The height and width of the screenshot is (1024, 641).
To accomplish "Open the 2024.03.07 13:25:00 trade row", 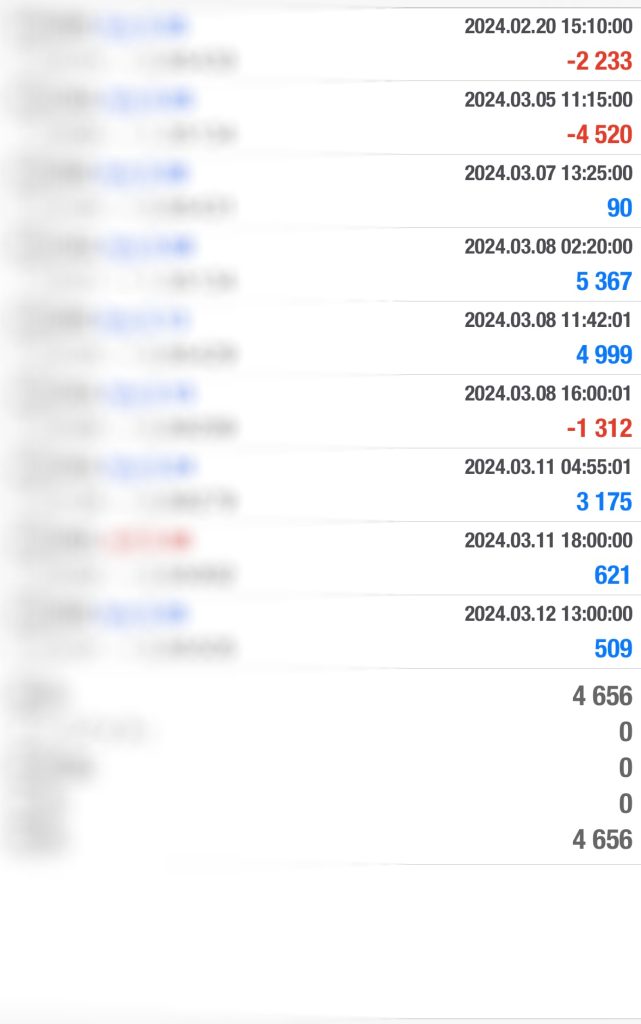I will click(x=320, y=191).
